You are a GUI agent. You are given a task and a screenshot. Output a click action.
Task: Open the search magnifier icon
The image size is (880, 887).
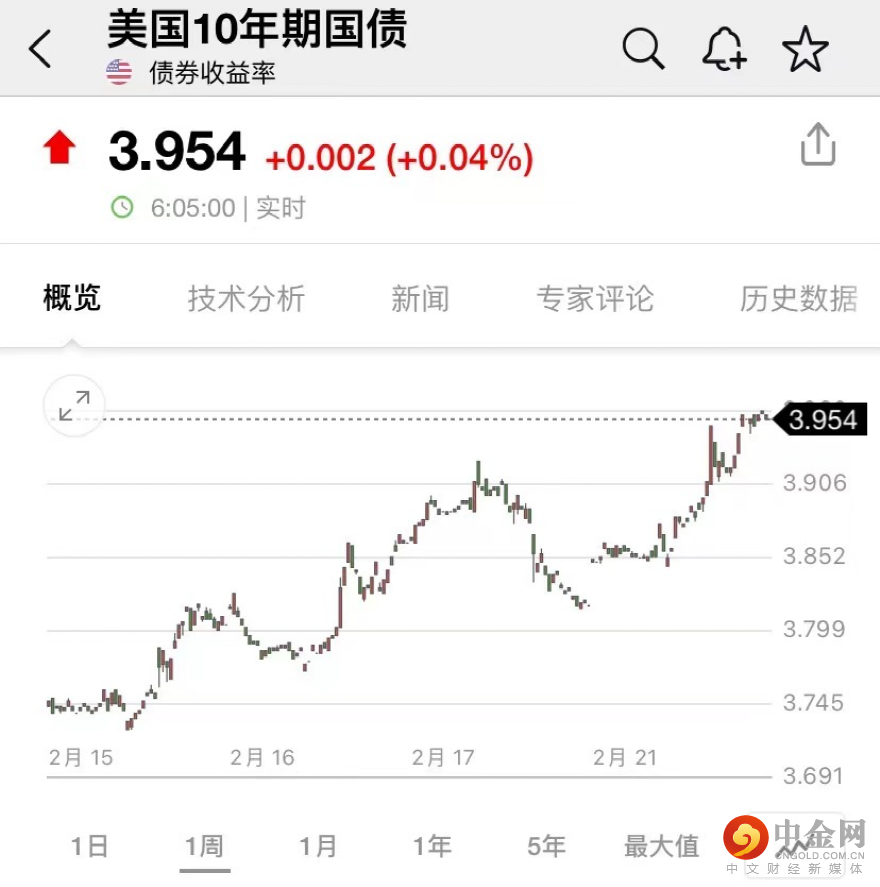[x=643, y=48]
